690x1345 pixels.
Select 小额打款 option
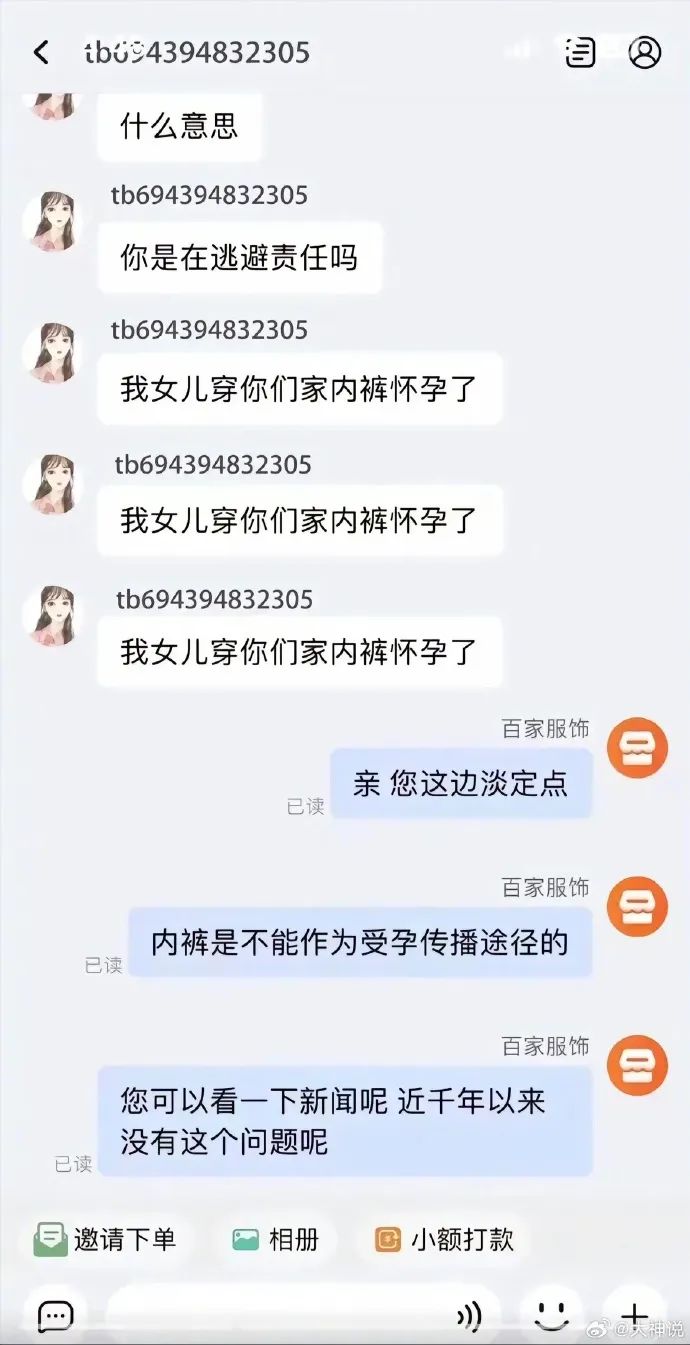[444, 1240]
